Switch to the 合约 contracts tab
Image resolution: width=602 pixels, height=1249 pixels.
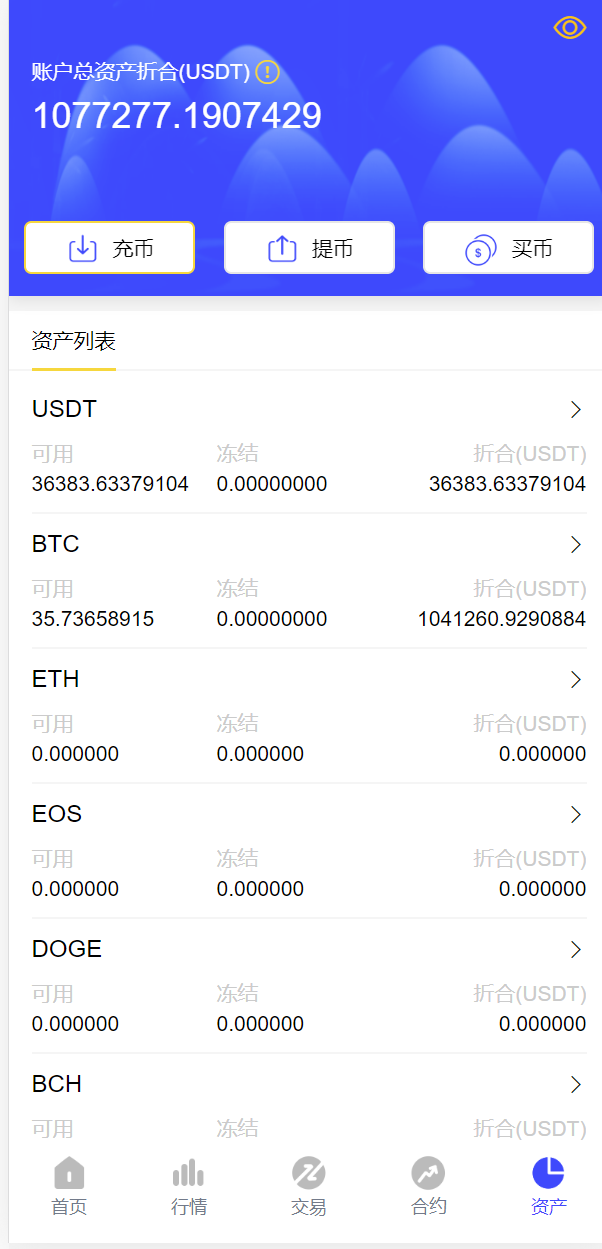coord(429,1185)
